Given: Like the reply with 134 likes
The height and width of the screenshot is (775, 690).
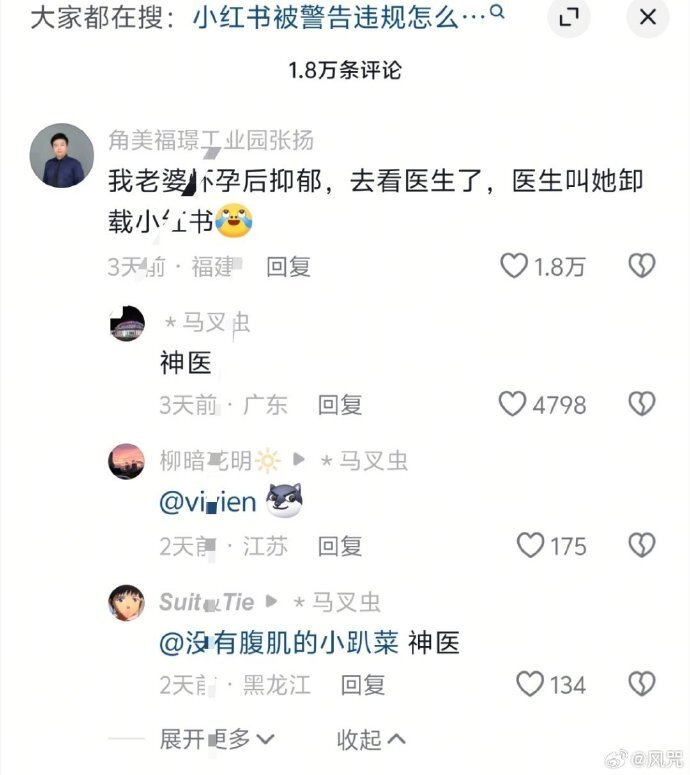Looking at the screenshot, I should [530, 685].
